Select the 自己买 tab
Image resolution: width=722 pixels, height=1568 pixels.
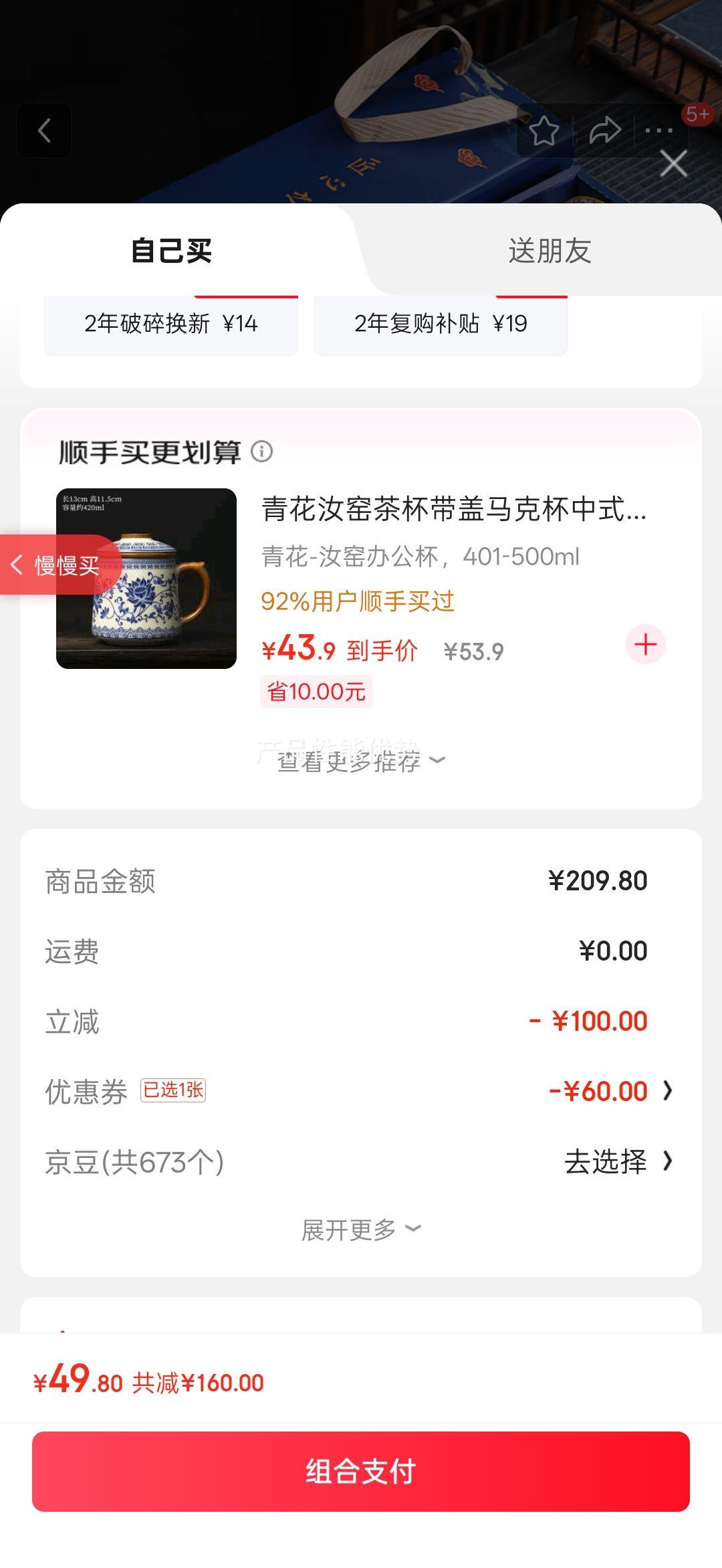(x=171, y=251)
